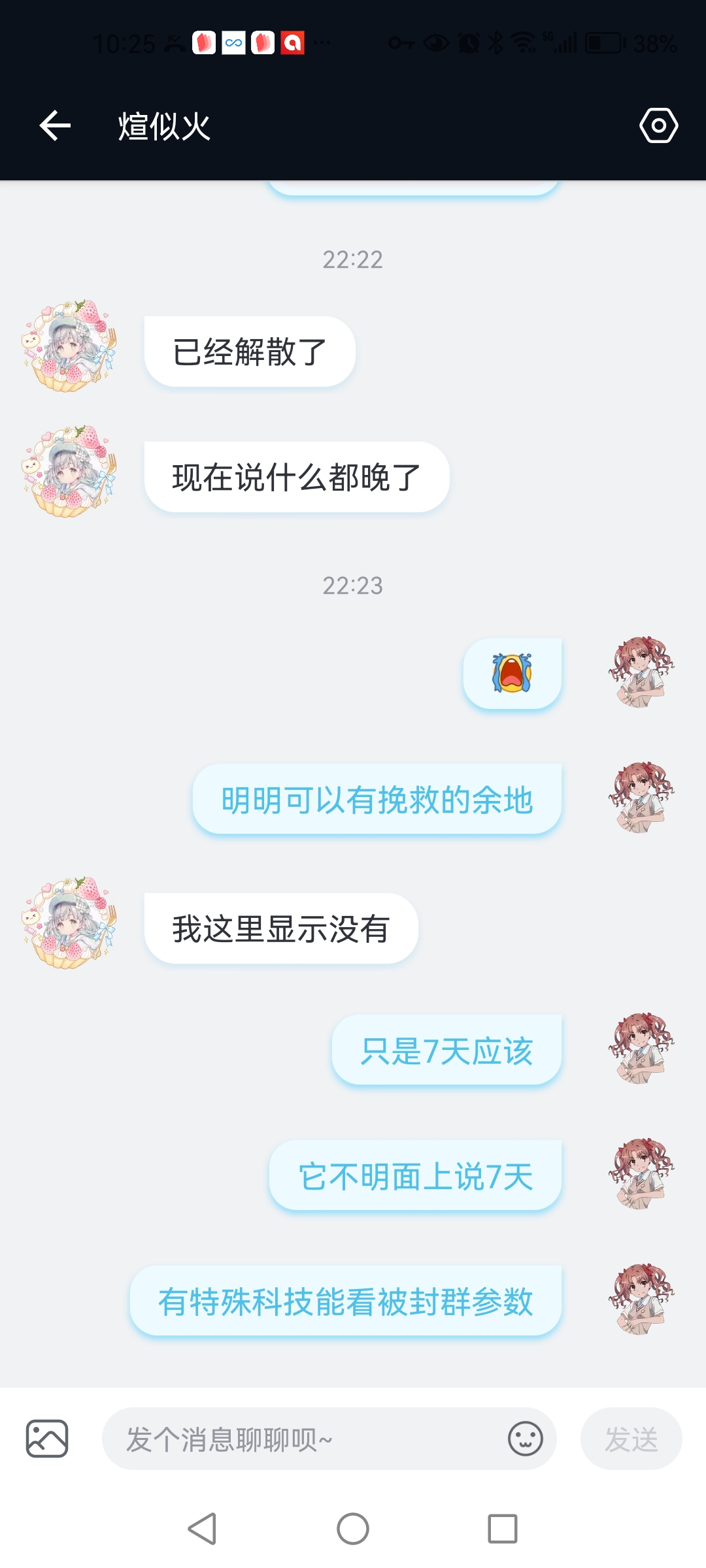Open the image picker to send a photo

(x=47, y=1439)
